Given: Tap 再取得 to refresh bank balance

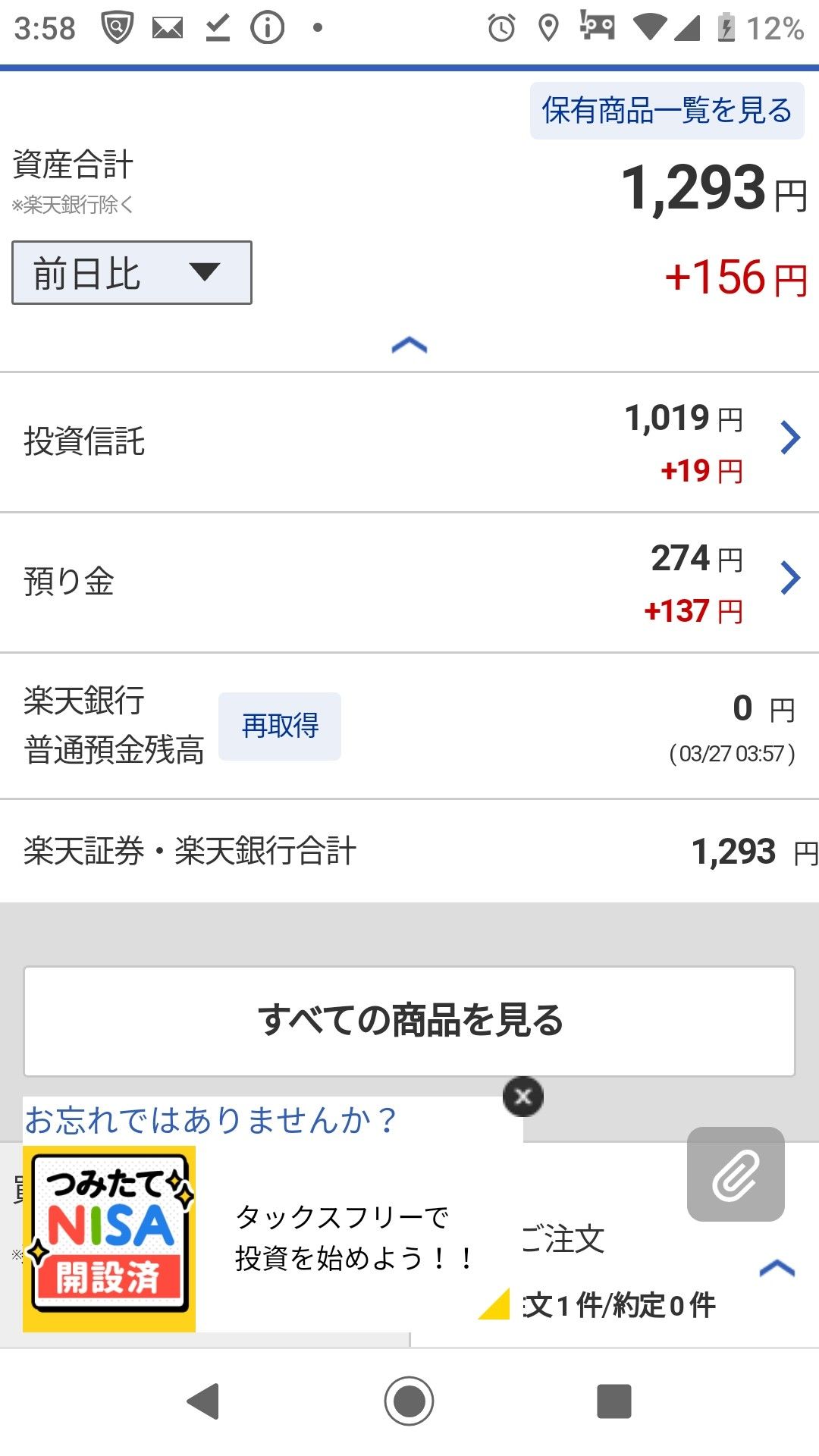Looking at the screenshot, I should point(280,726).
